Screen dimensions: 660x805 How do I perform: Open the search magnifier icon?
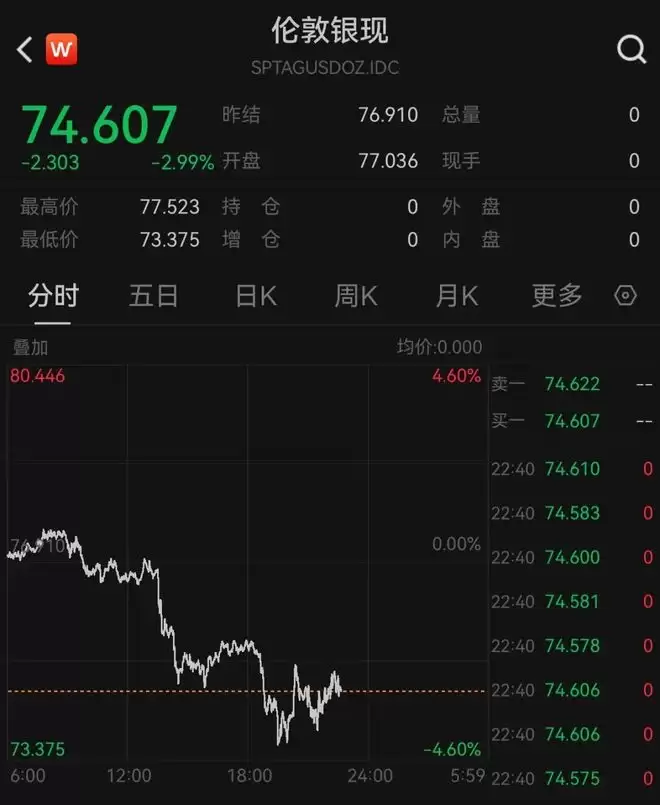point(631,49)
